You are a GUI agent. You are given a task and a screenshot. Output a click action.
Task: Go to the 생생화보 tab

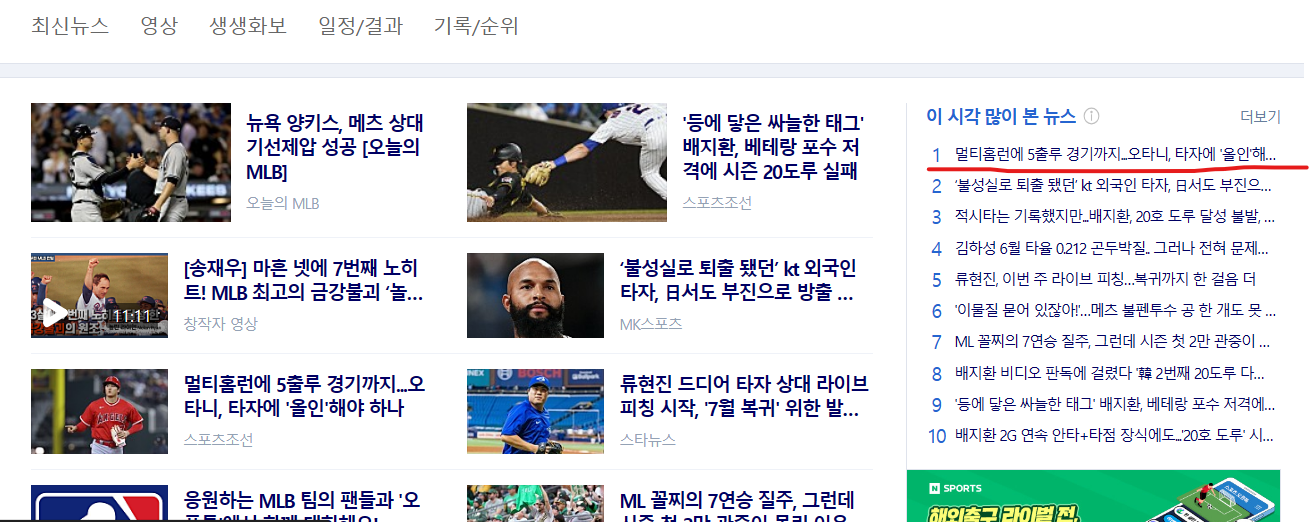coord(248,26)
